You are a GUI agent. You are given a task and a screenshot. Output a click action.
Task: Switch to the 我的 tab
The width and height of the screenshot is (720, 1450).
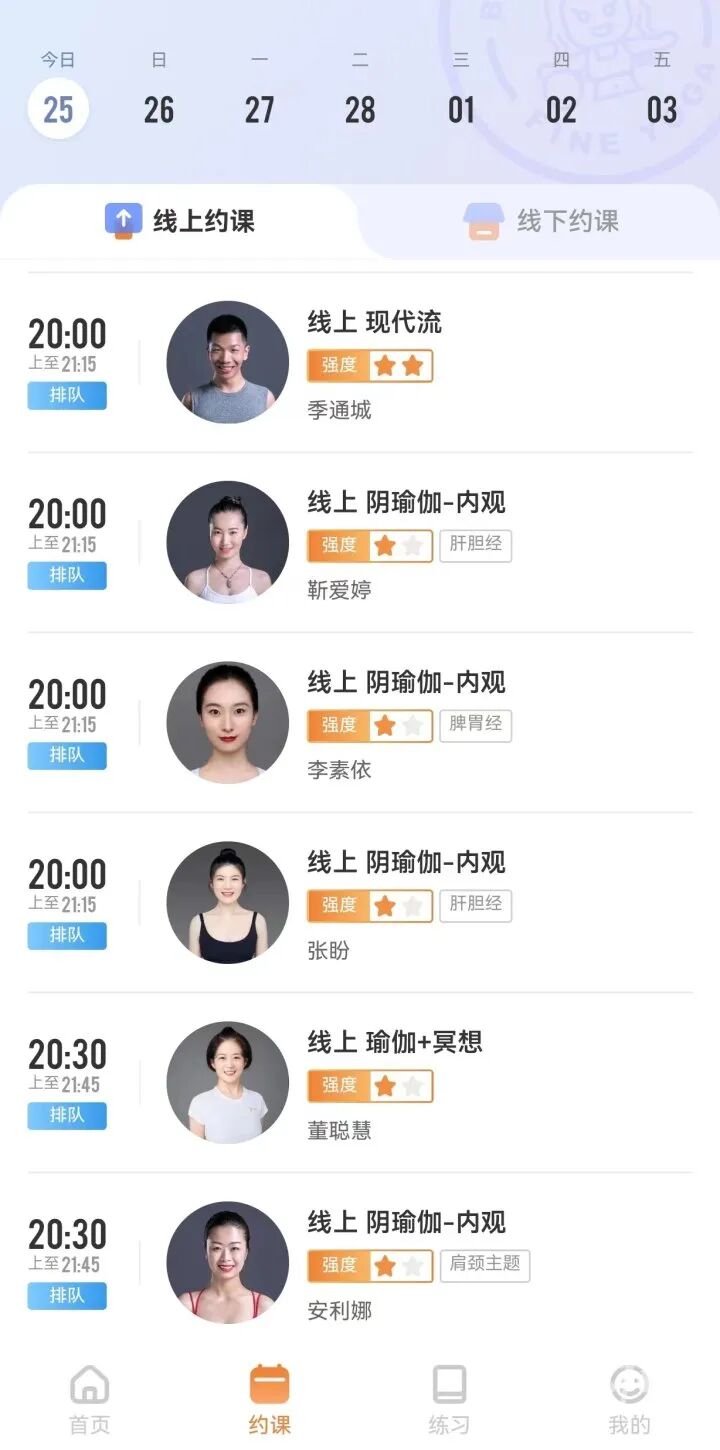(629, 1400)
